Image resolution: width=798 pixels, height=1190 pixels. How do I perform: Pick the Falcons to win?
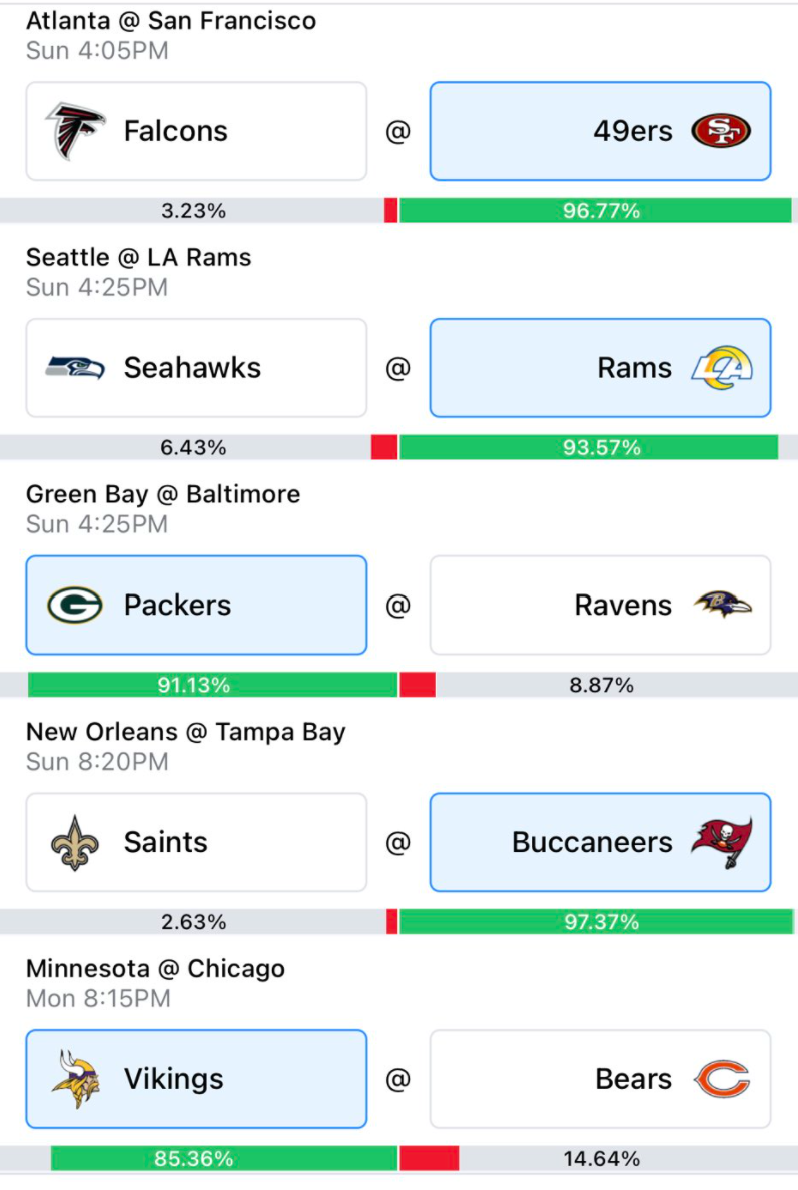(197, 131)
